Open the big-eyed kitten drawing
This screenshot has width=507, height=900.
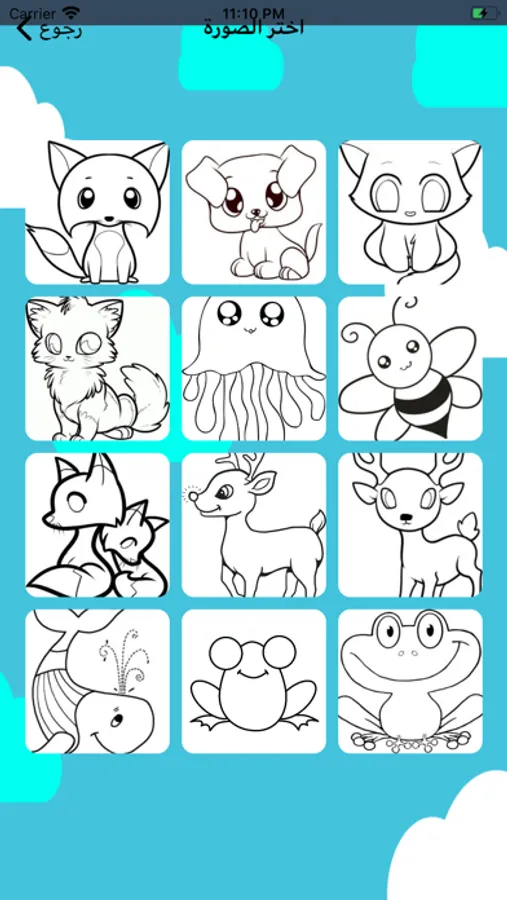410,212
